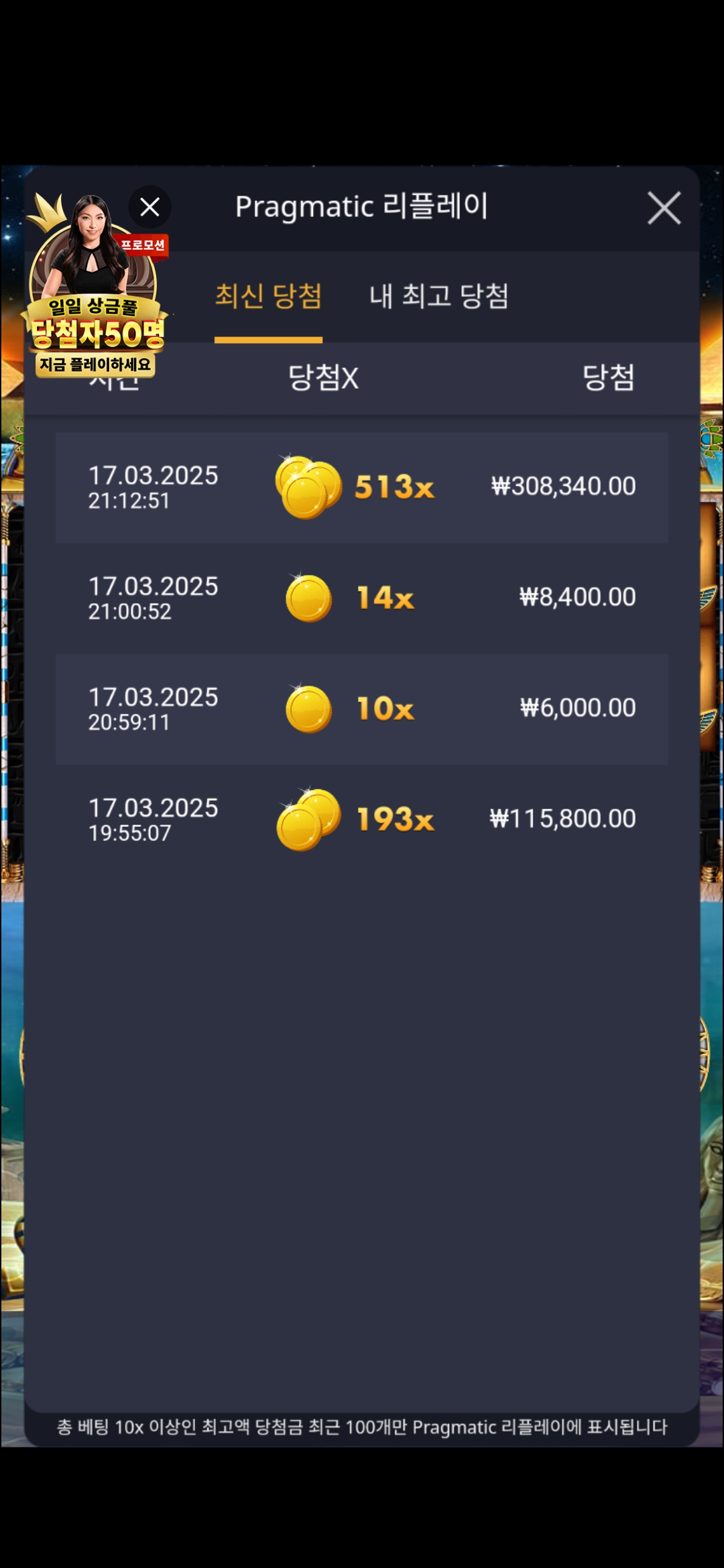The image size is (724, 1568).
Task: Close the Pragmatic 리플레이 dialog
Action: pos(664,208)
